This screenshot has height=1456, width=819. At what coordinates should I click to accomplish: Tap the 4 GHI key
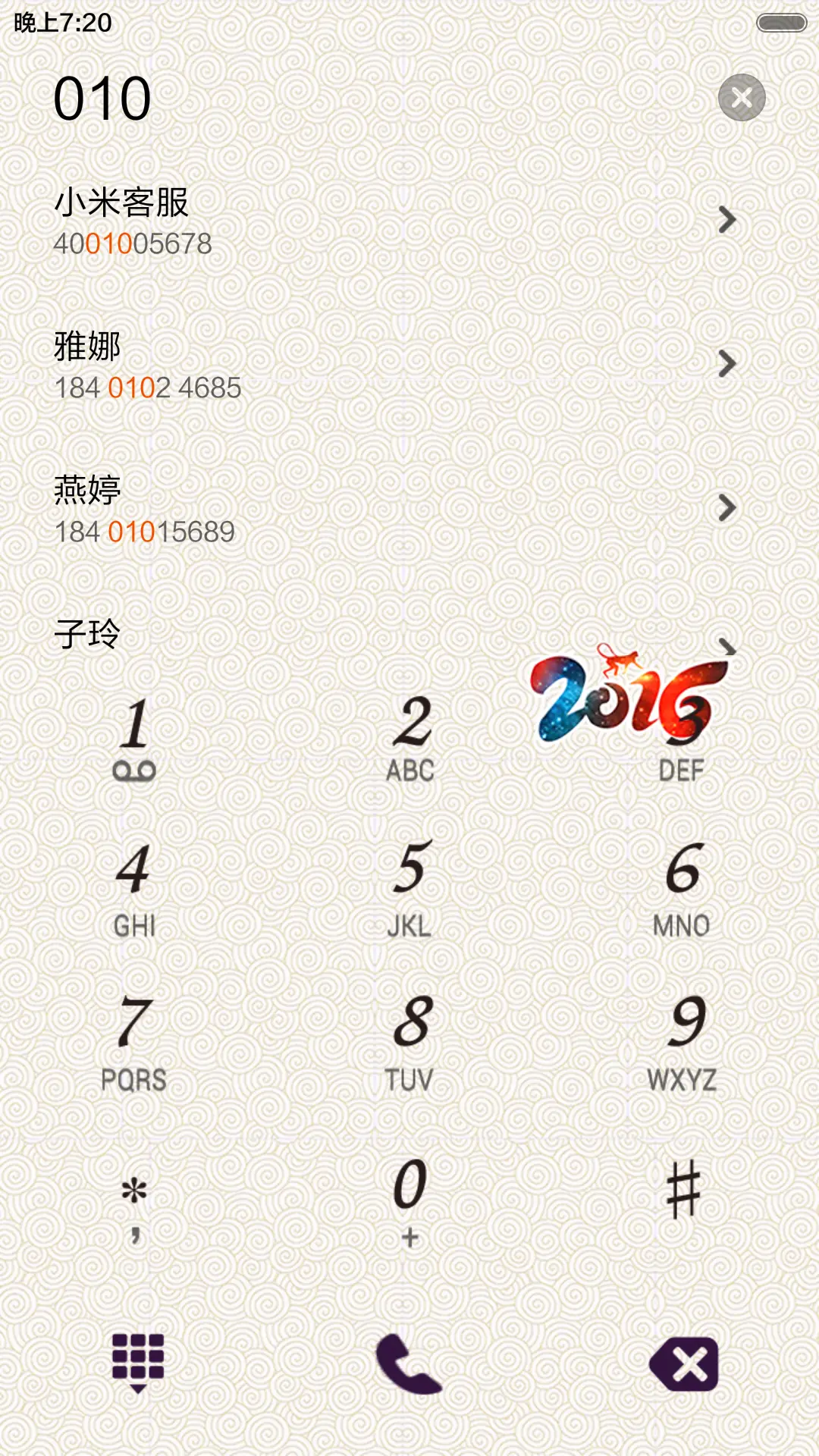pos(135,889)
